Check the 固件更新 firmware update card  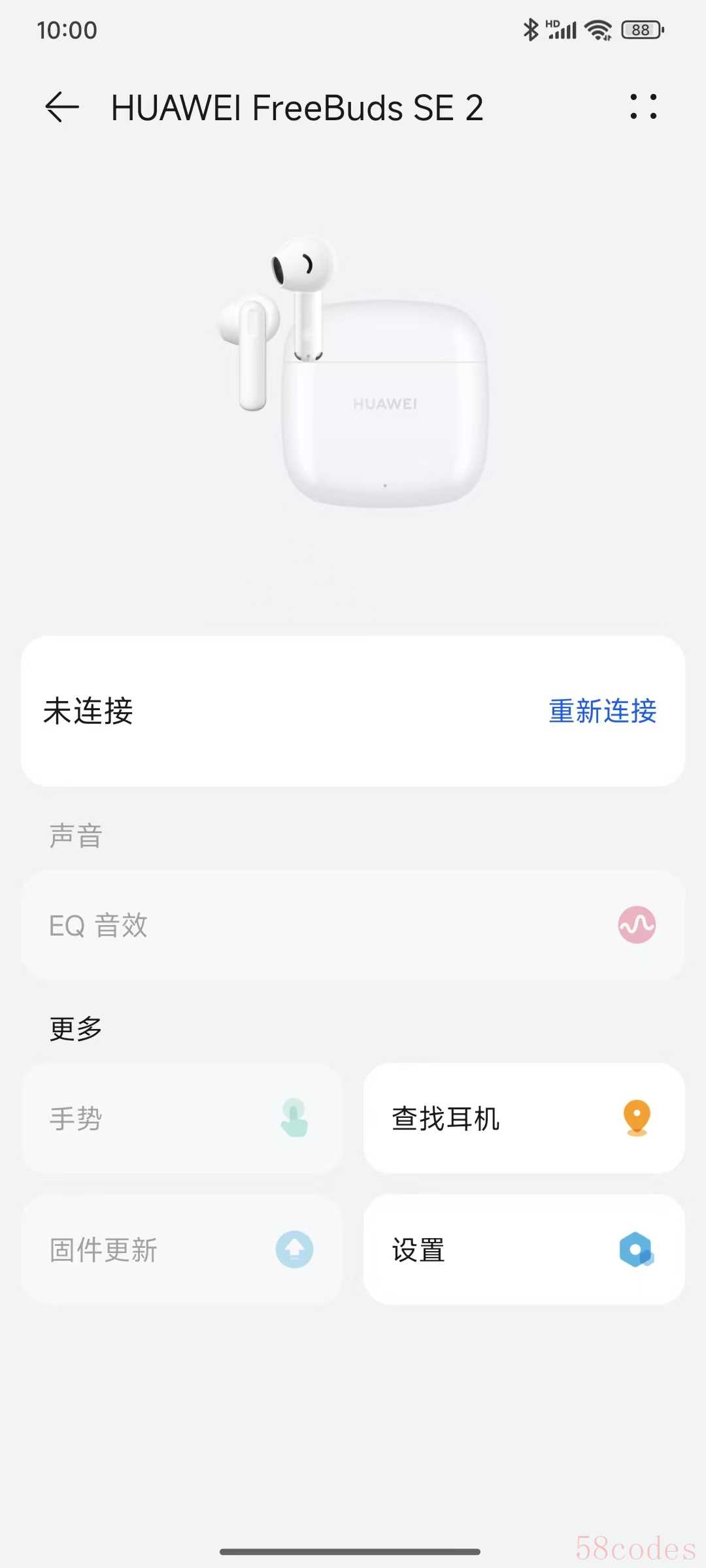[x=182, y=1250]
